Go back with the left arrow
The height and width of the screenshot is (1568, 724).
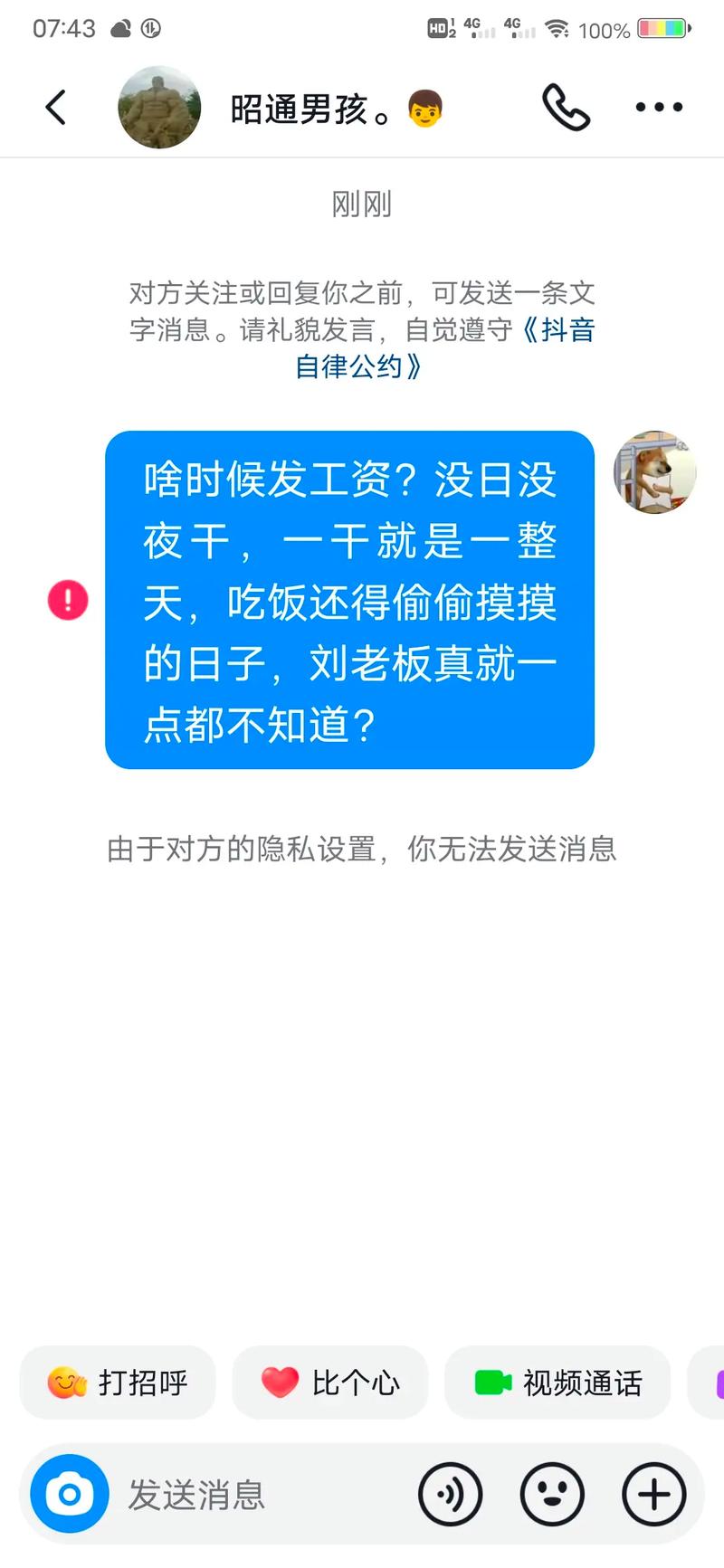[x=55, y=106]
